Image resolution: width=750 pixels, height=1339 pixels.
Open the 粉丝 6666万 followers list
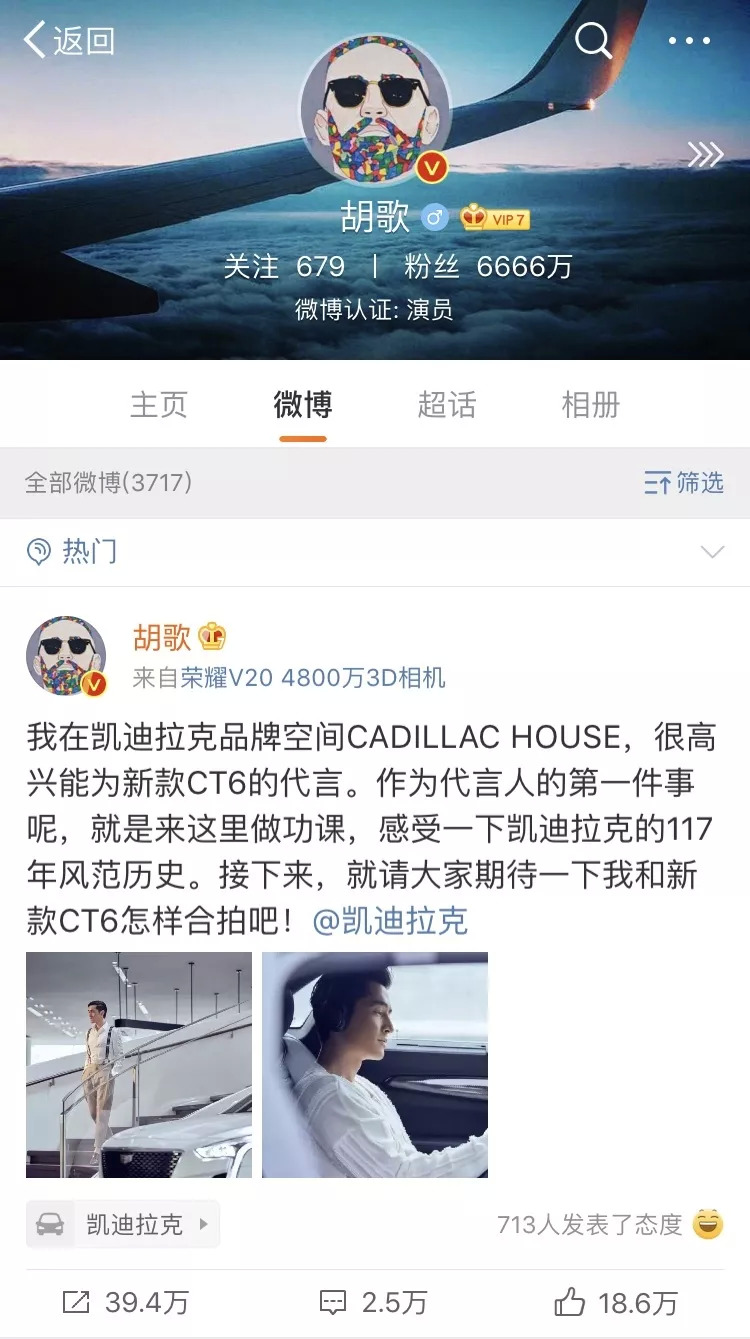coord(488,267)
